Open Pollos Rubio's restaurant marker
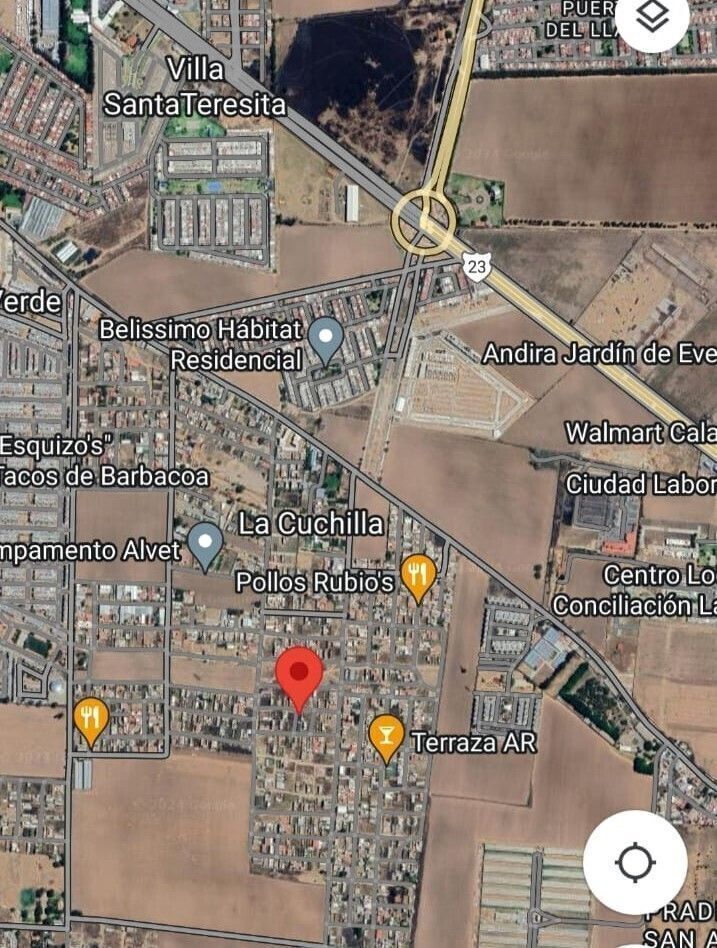 pyautogui.click(x=418, y=576)
